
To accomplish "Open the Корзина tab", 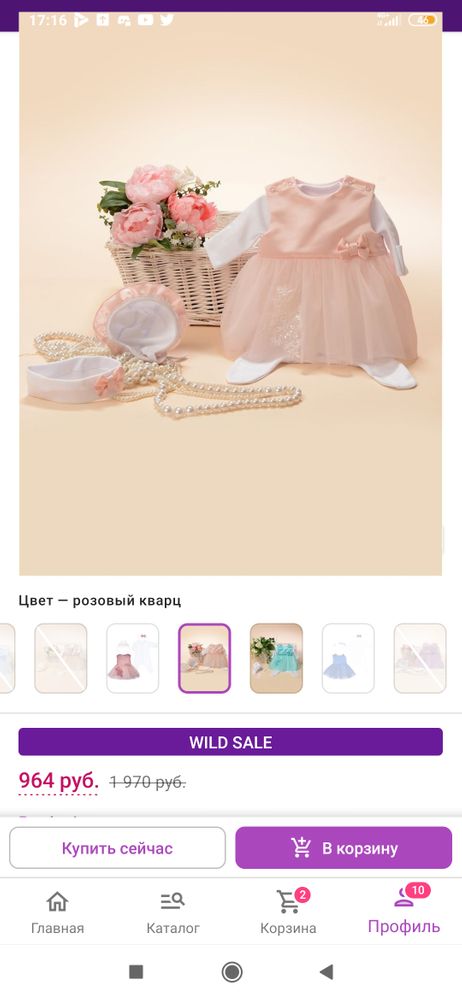I will pos(288,912).
